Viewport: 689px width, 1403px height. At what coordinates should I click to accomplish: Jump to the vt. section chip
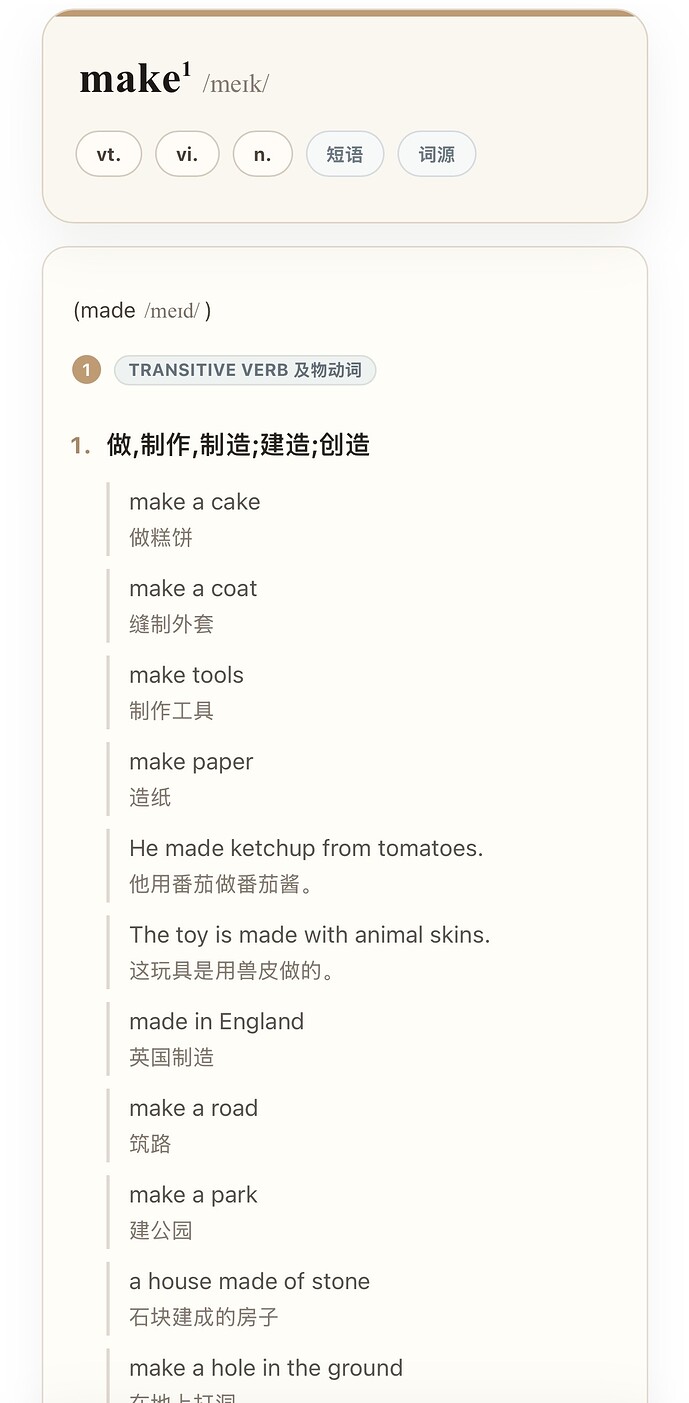coord(108,154)
